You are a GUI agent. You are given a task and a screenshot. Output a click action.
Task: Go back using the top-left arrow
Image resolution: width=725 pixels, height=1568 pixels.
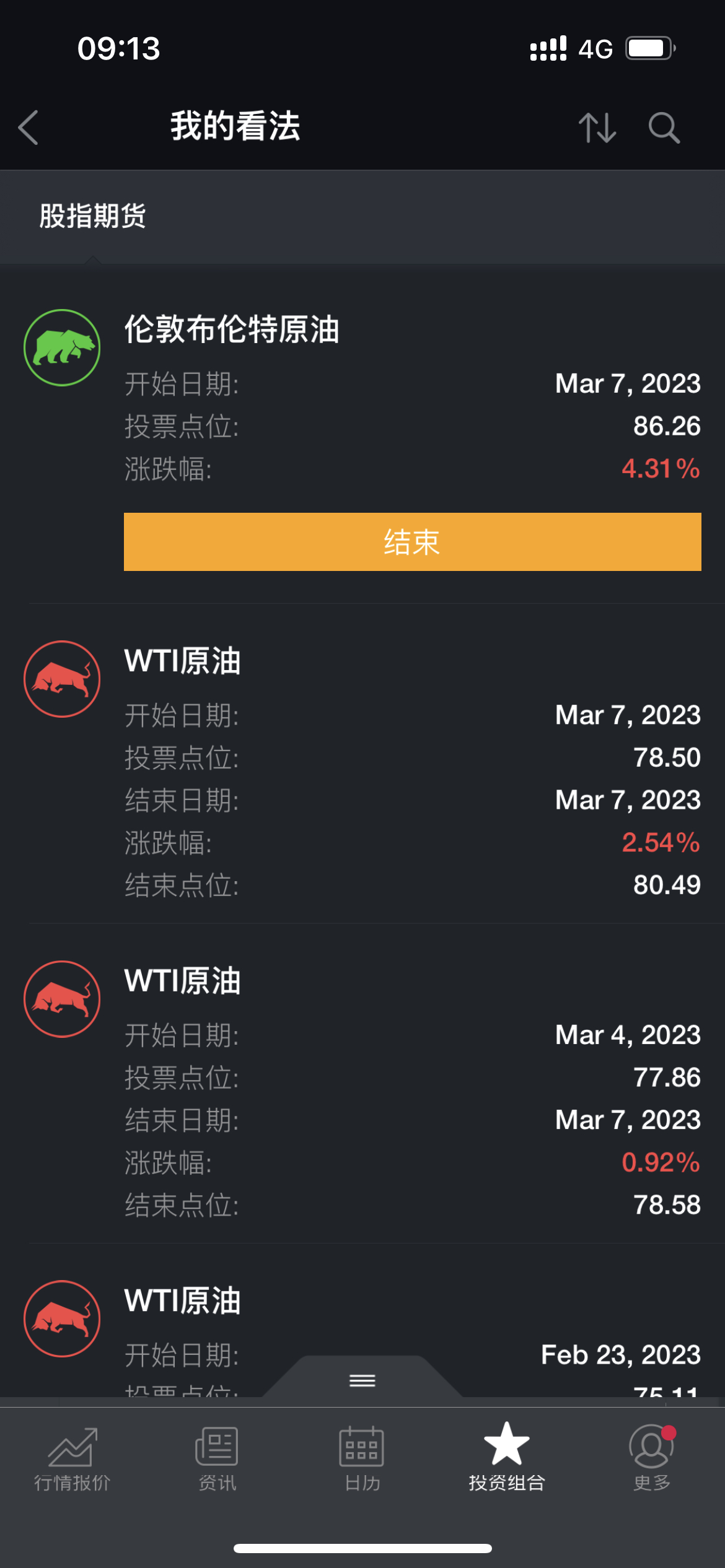click(x=29, y=128)
